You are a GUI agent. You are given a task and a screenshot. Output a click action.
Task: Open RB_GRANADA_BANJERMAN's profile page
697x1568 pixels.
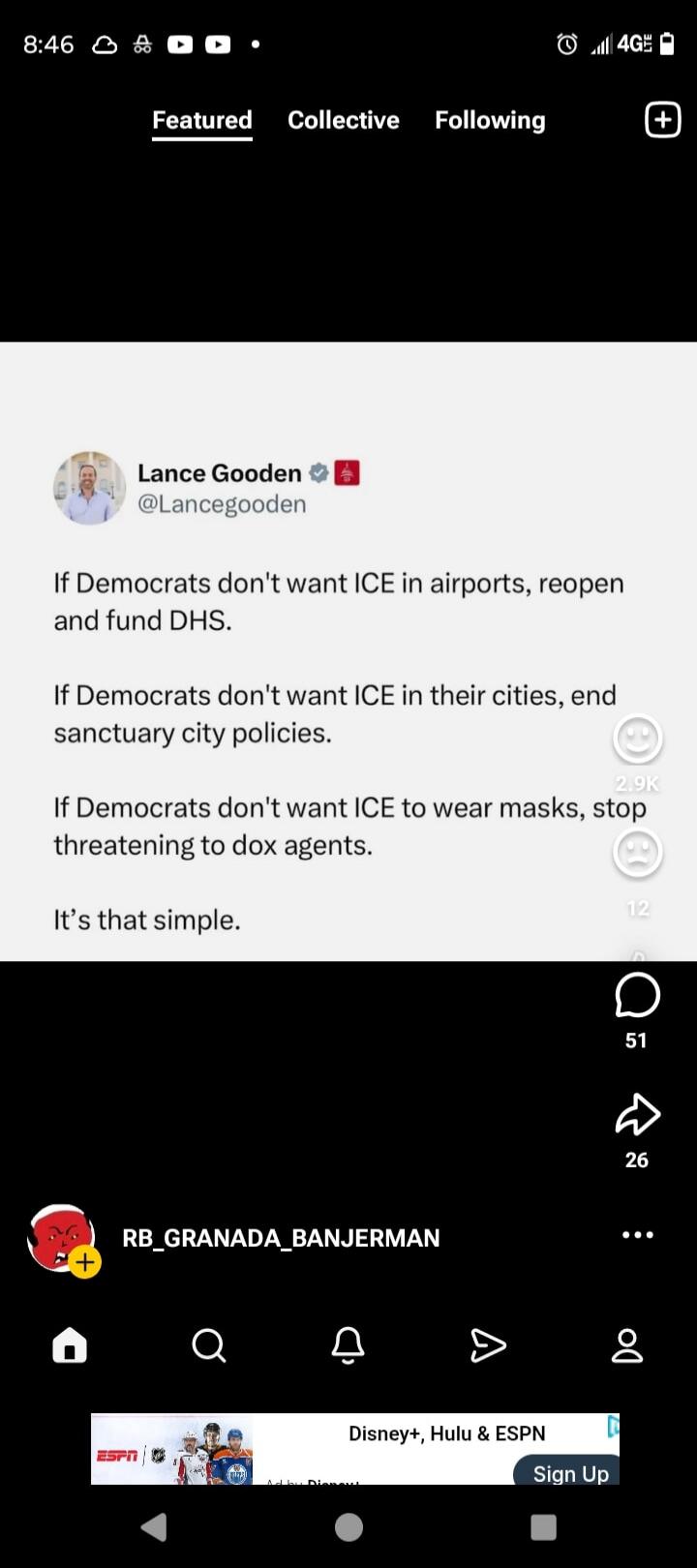281,1236
